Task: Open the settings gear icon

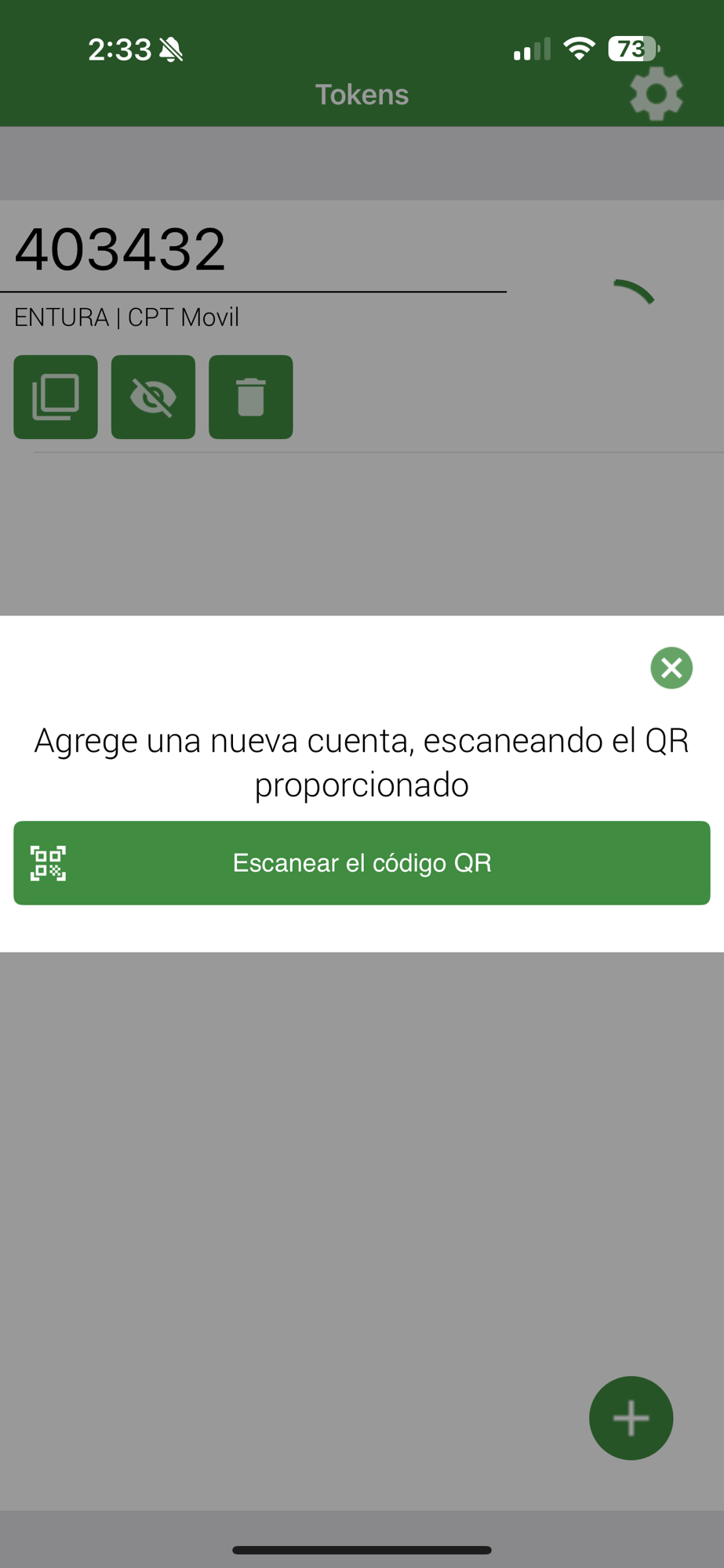Action: (x=656, y=94)
